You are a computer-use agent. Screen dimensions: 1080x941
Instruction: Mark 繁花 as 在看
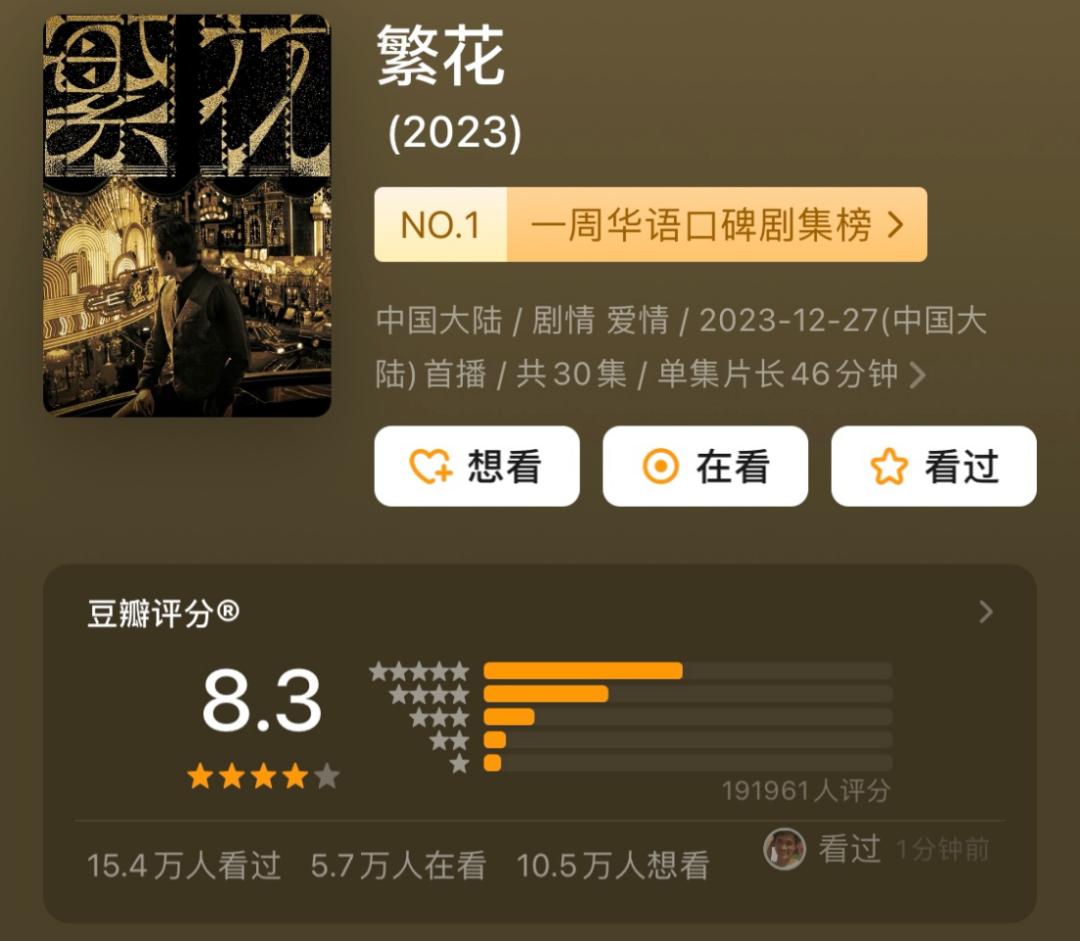pos(704,466)
